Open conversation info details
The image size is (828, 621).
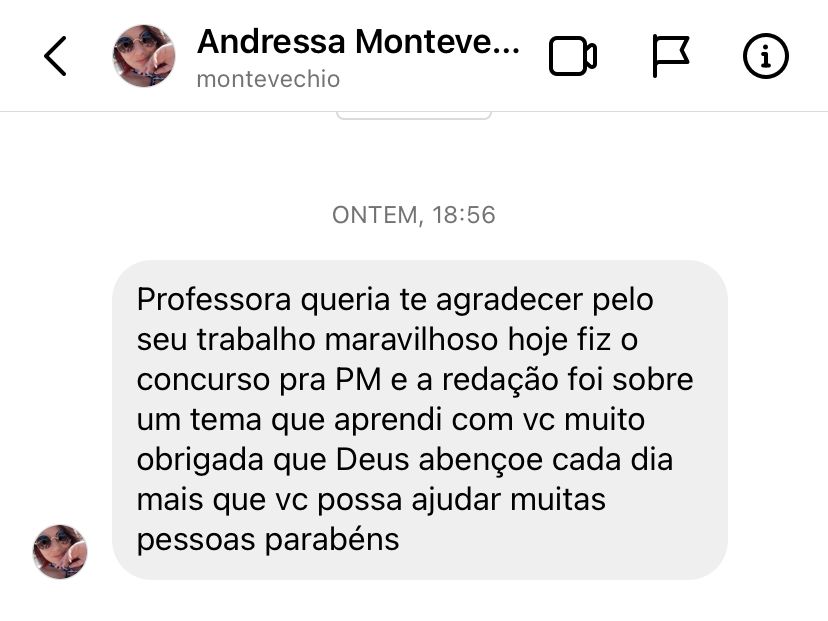(x=766, y=57)
